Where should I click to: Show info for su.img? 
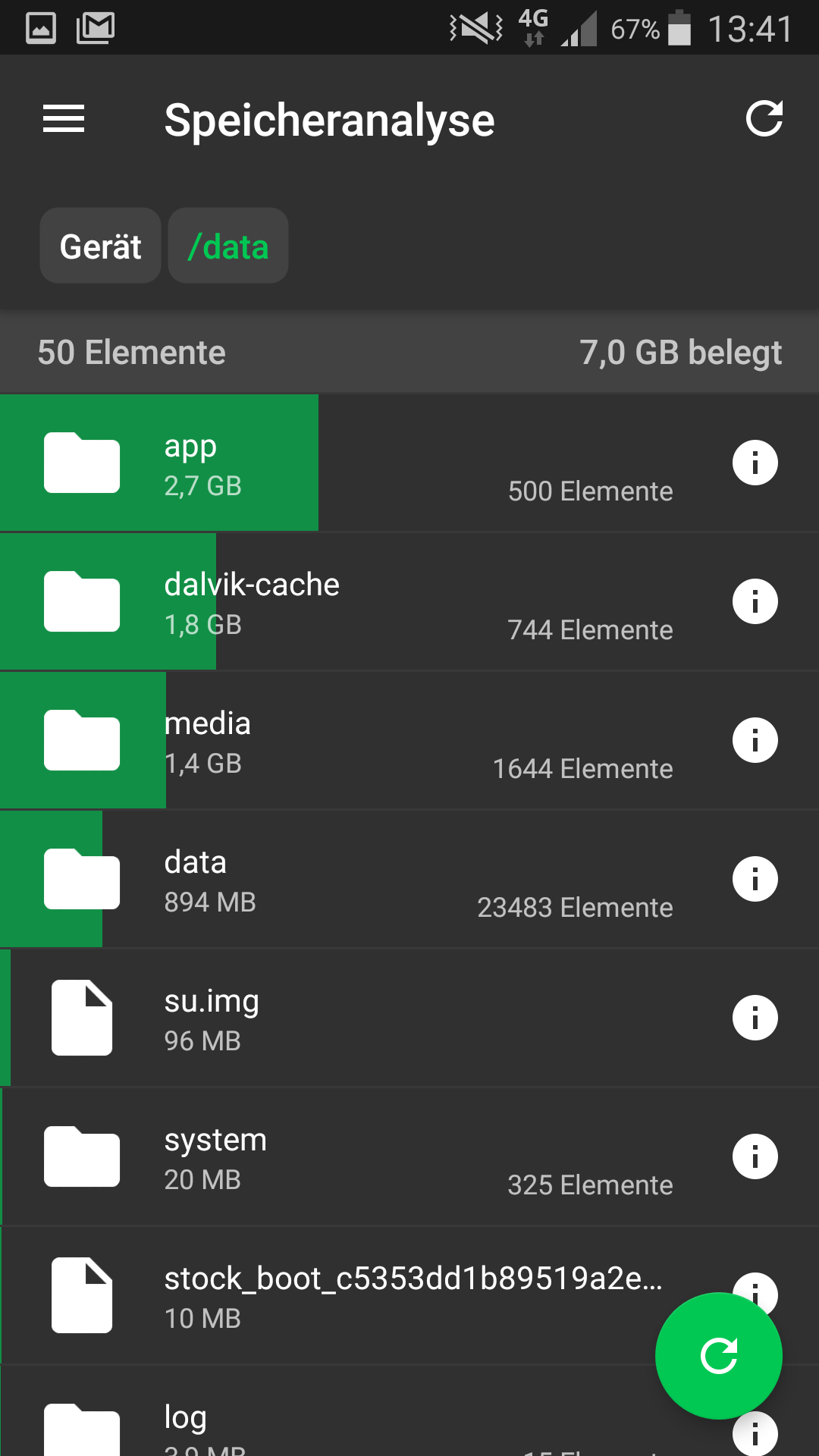click(x=755, y=1018)
